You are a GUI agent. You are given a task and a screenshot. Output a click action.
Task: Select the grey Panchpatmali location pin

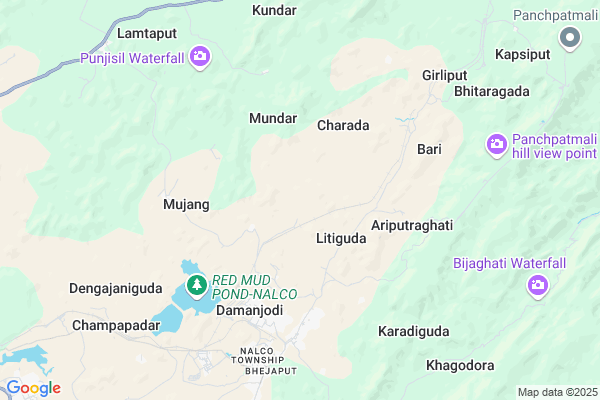570,39
